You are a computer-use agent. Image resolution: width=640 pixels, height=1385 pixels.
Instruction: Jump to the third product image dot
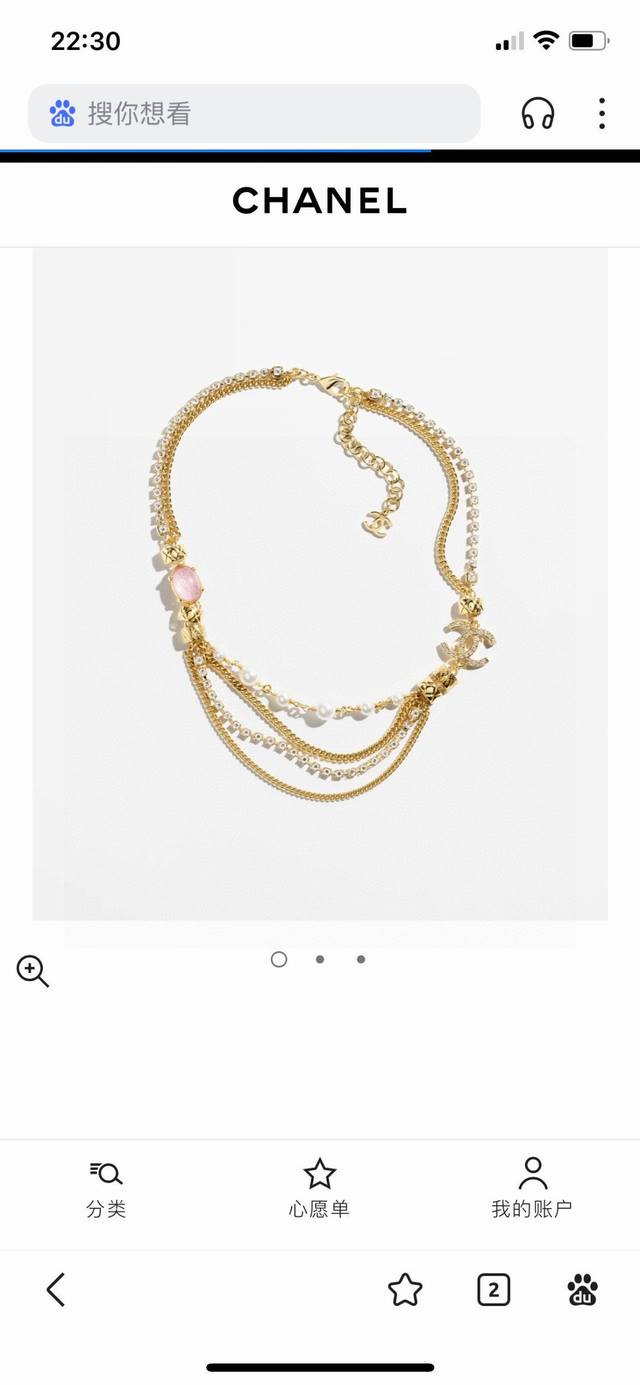coord(361,959)
